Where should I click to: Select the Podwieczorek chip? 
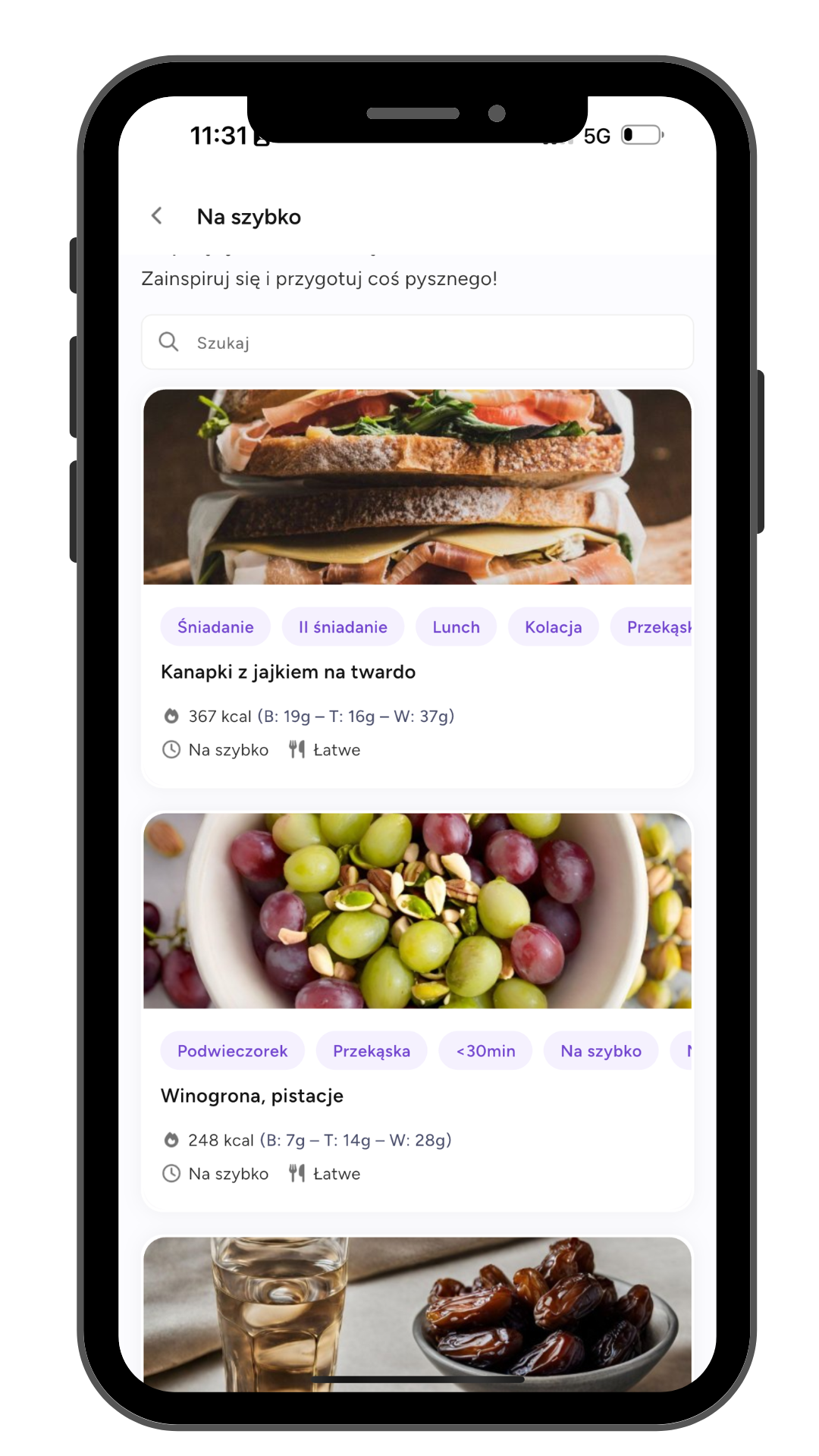232,1051
